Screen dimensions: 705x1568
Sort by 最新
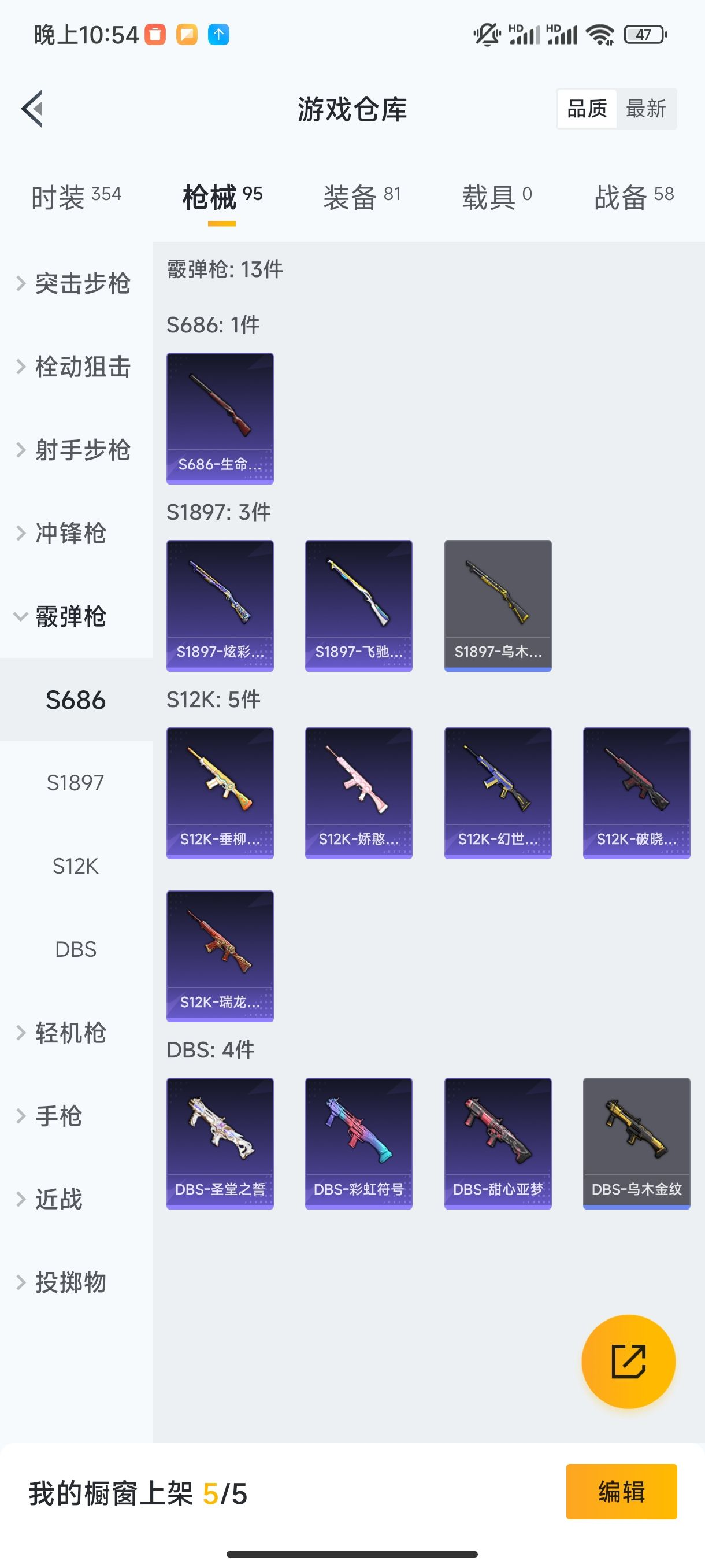click(x=645, y=109)
